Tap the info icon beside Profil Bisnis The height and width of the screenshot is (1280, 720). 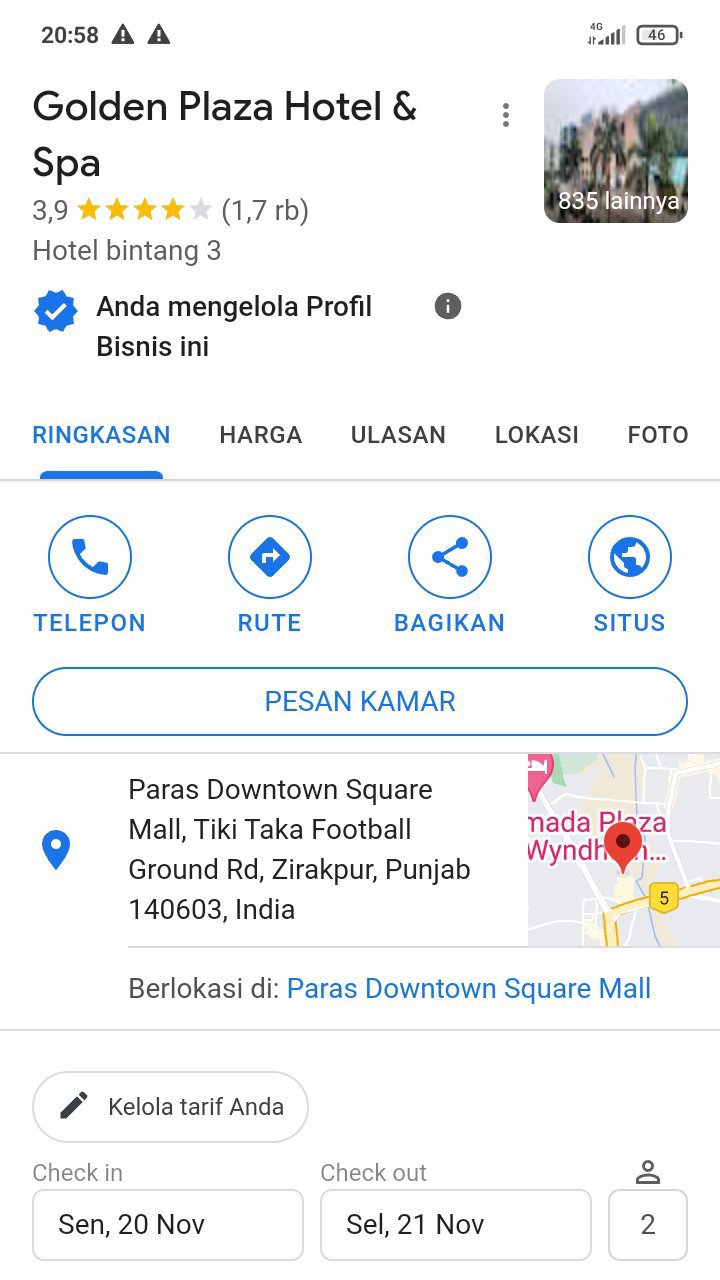click(448, 306)
